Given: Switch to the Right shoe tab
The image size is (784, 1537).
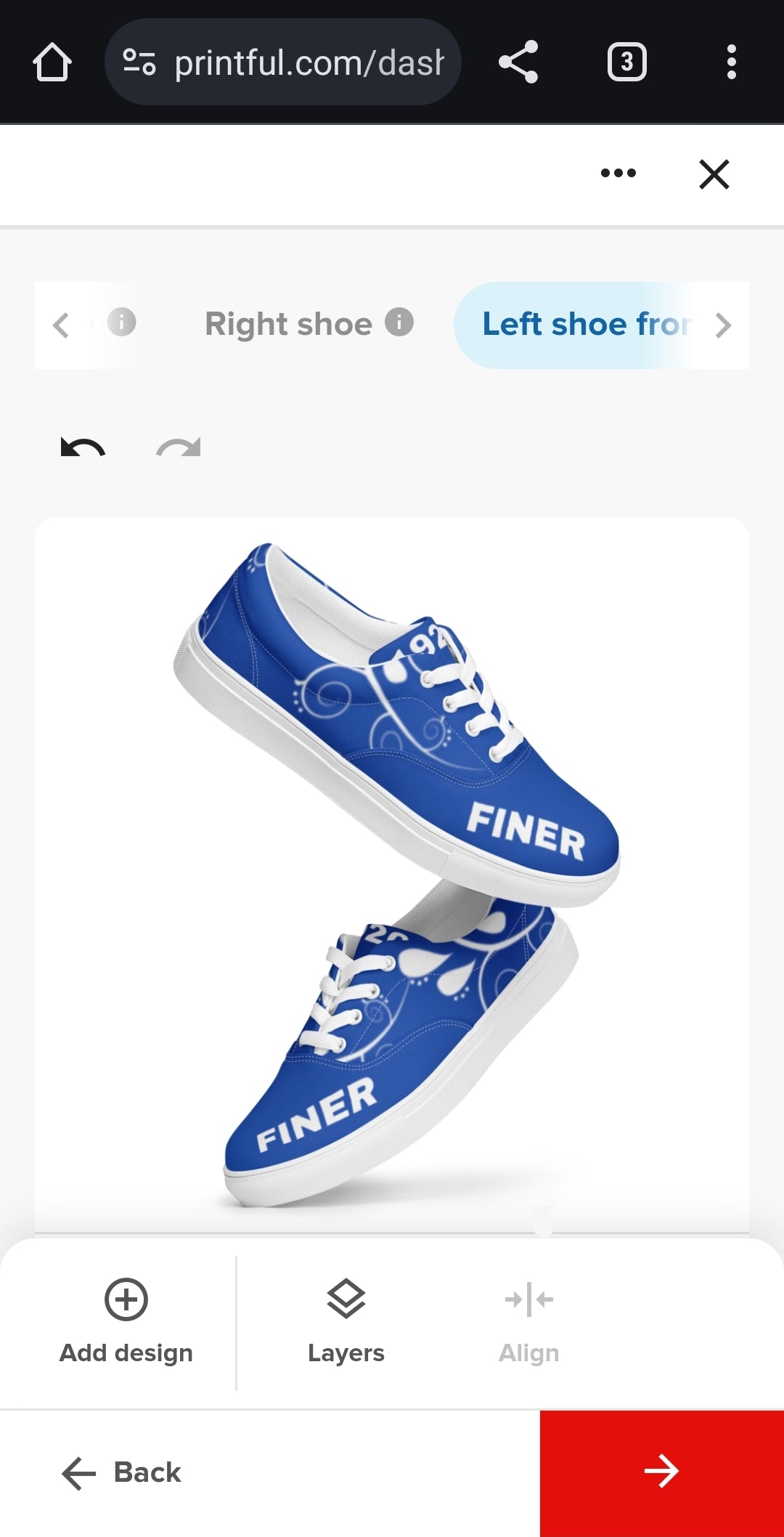Looking at the screenshot, I should pyautogui.click(x=288, y=324).
